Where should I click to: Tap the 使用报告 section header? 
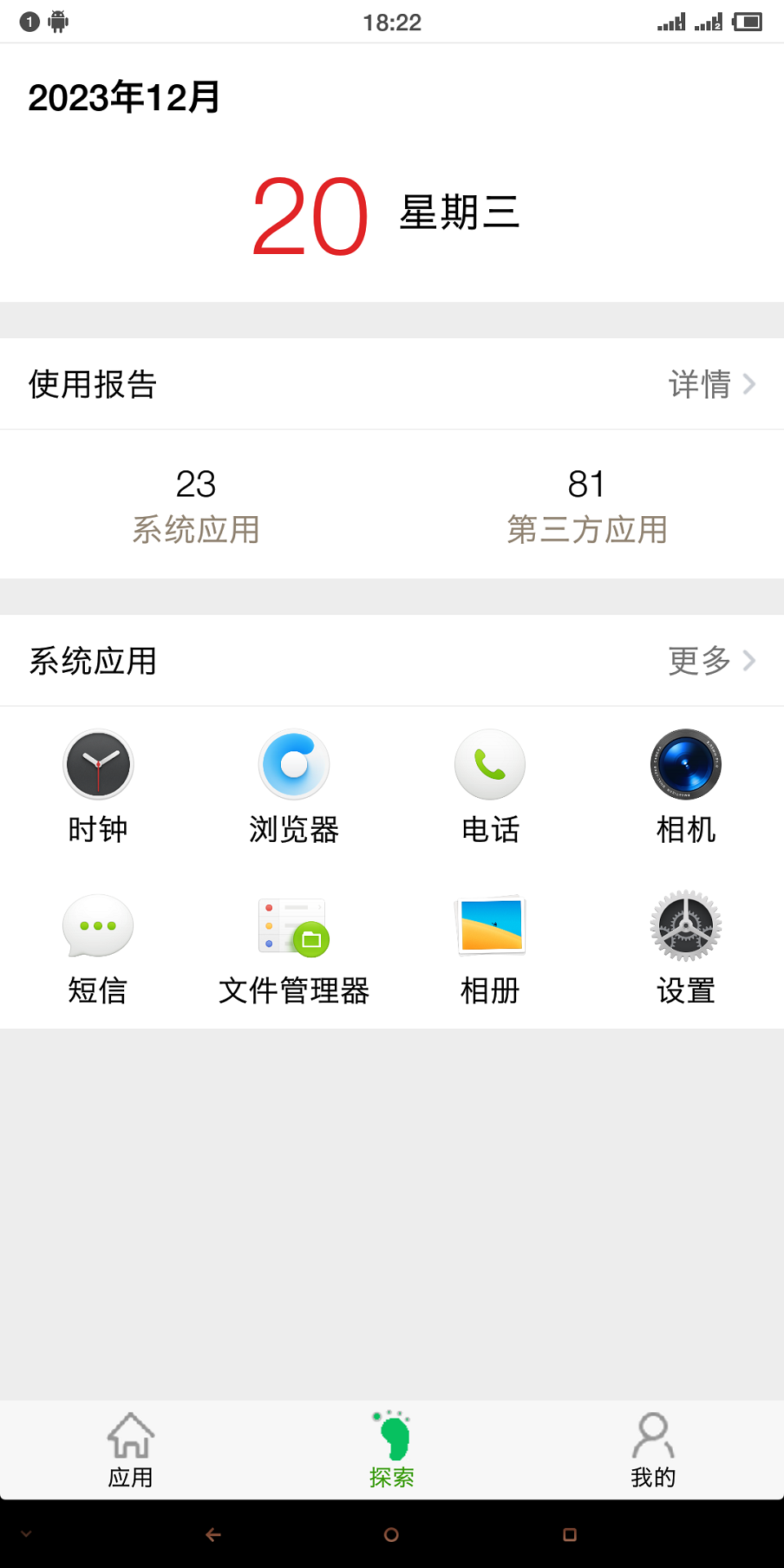[x=91, y=384]
